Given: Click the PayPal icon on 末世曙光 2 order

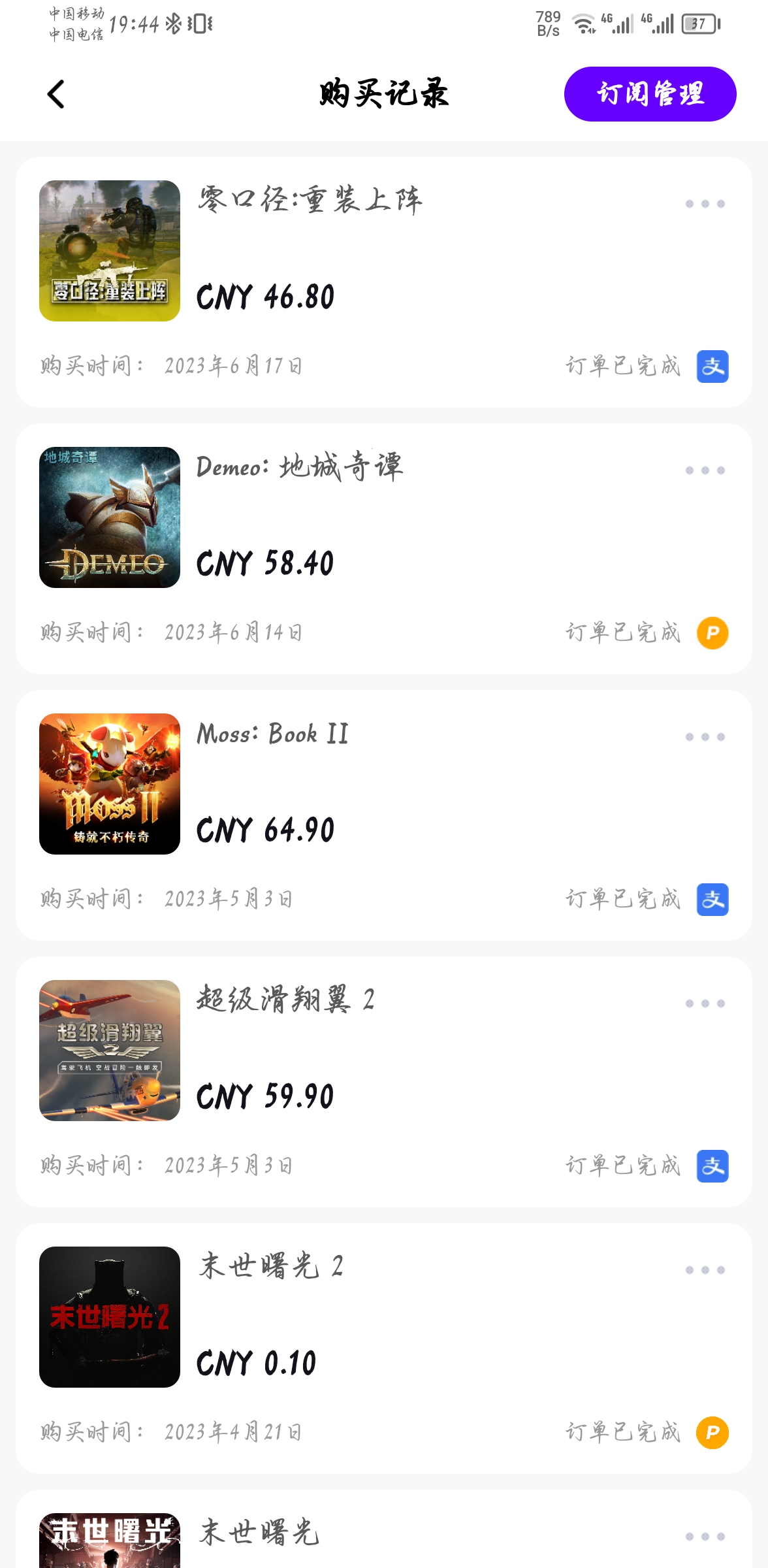Looking at the screenshot, I should [713, 1433].
